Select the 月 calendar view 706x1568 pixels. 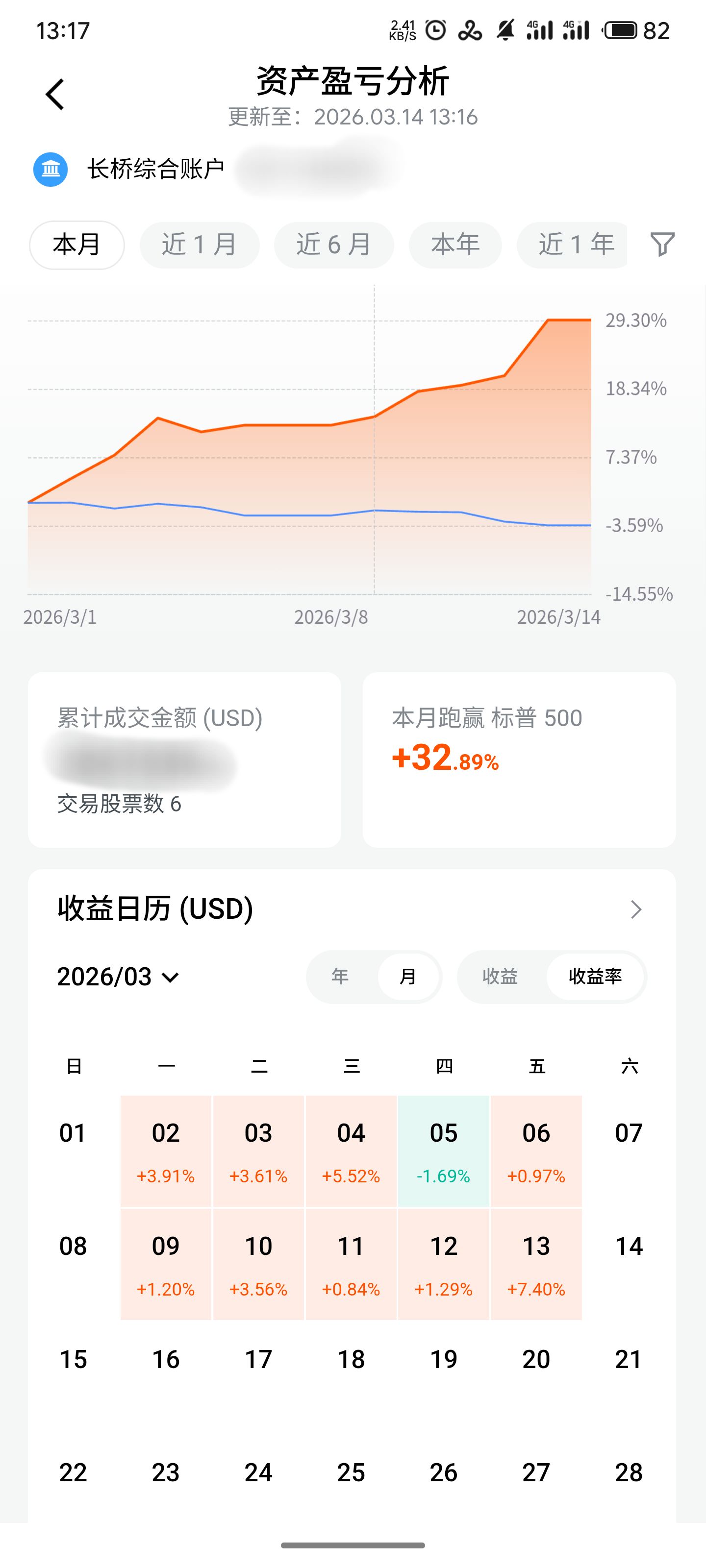point(407,977)
